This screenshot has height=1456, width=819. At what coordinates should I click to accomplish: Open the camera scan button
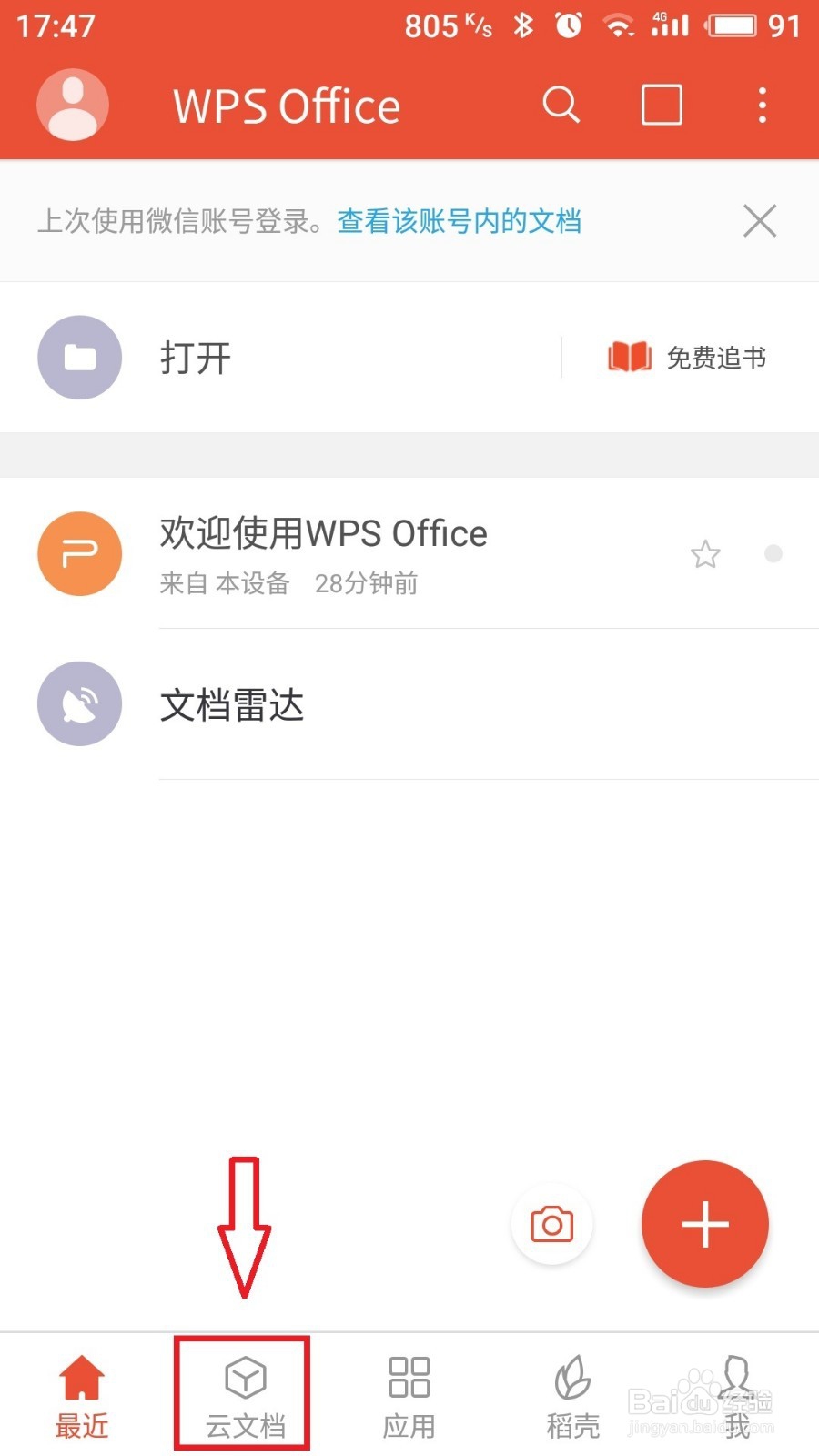tap(551, 1224)
